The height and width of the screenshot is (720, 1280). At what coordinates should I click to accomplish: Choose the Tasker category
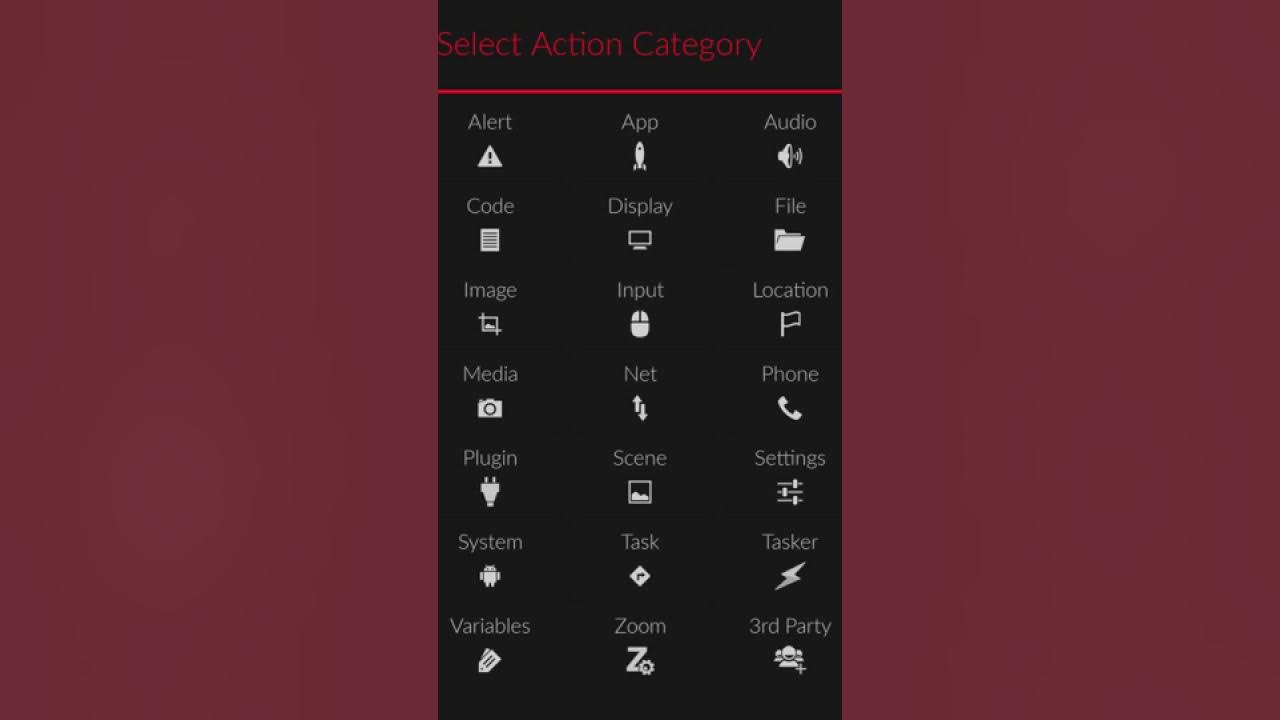(x=790, y=561)
